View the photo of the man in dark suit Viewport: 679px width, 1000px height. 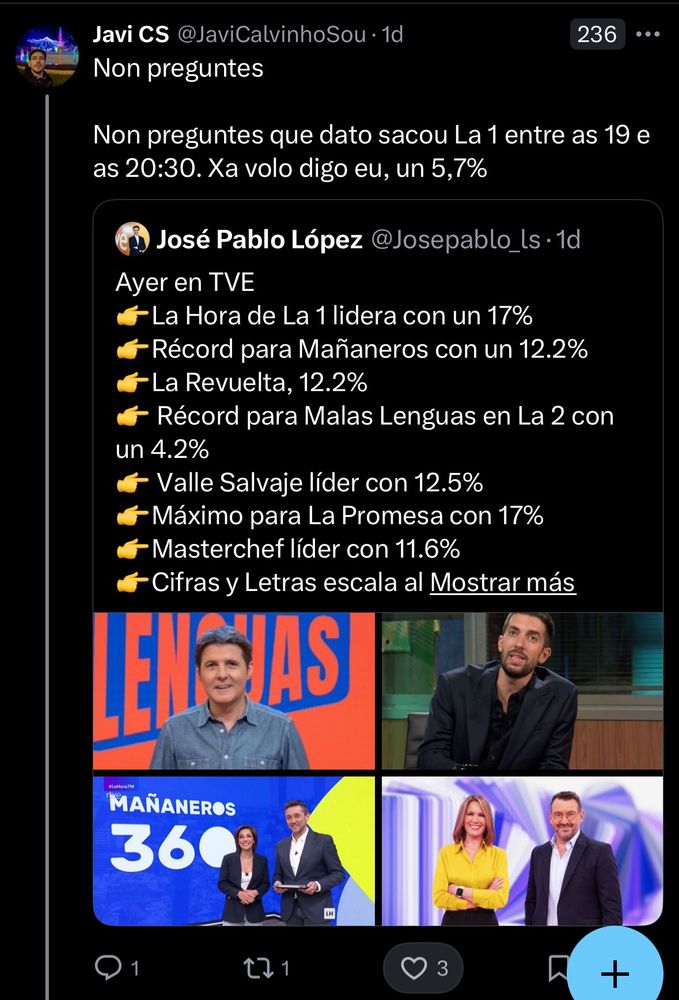(x=522, y=691)
